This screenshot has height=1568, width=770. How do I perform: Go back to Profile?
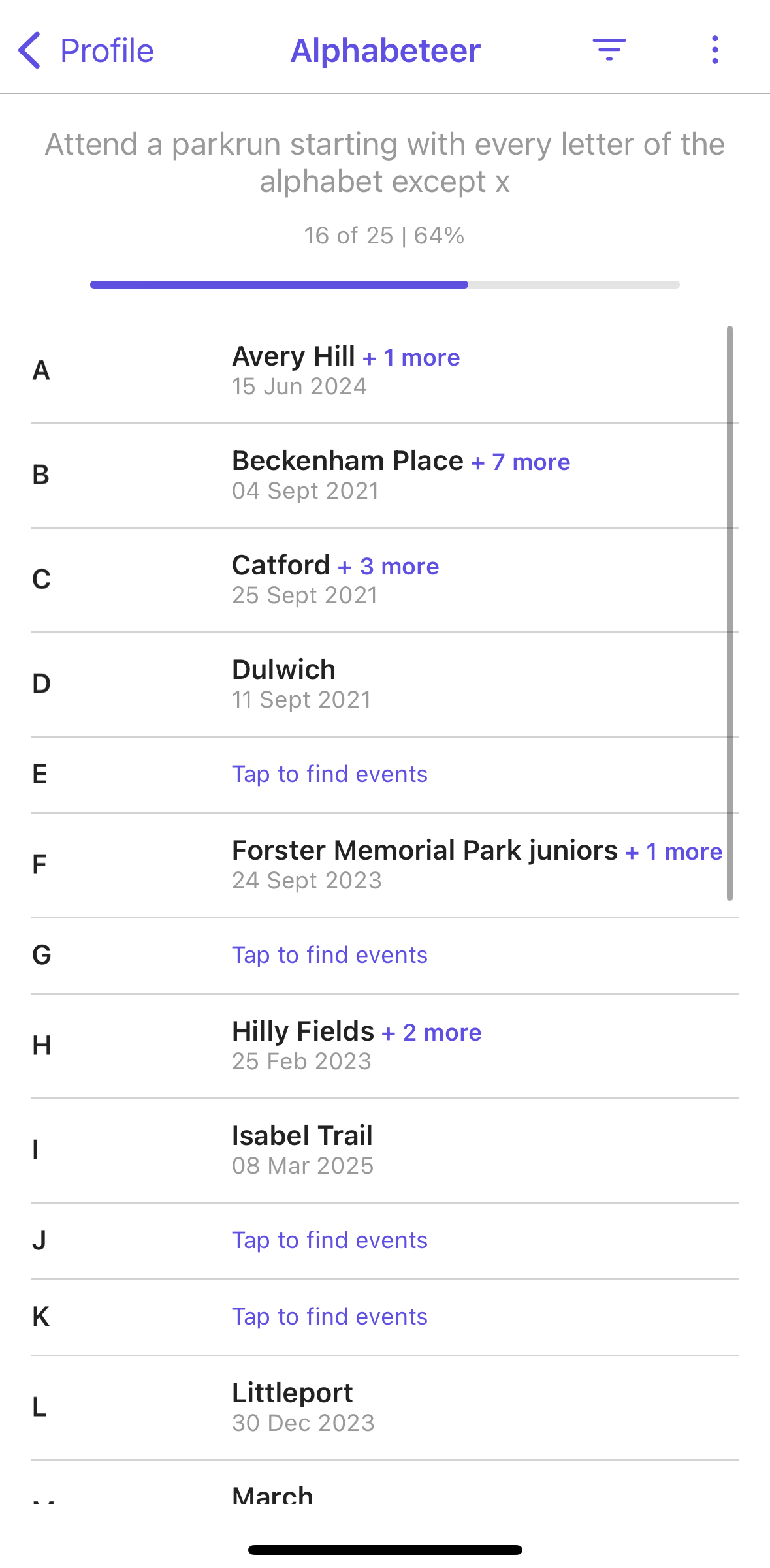click(86, 50)
